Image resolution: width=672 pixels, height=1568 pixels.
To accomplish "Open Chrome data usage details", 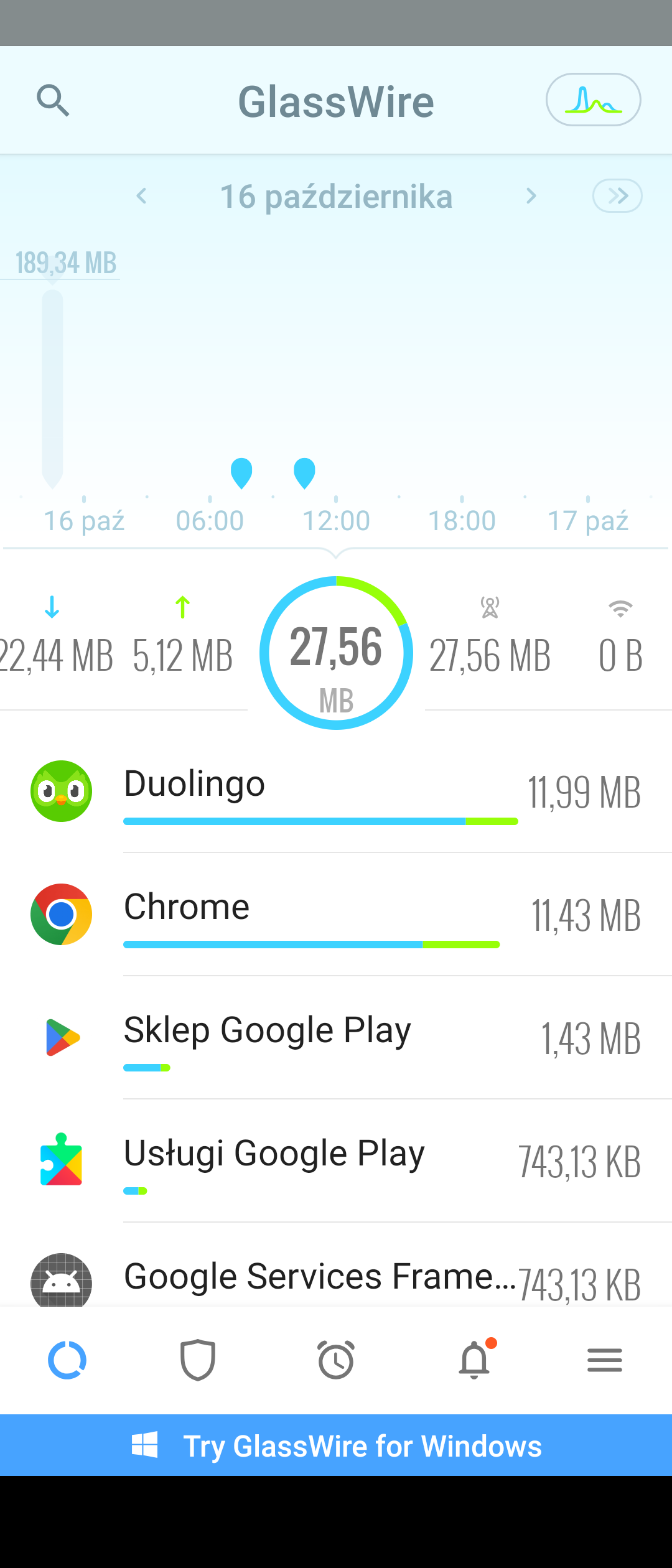I will point(336,915).
